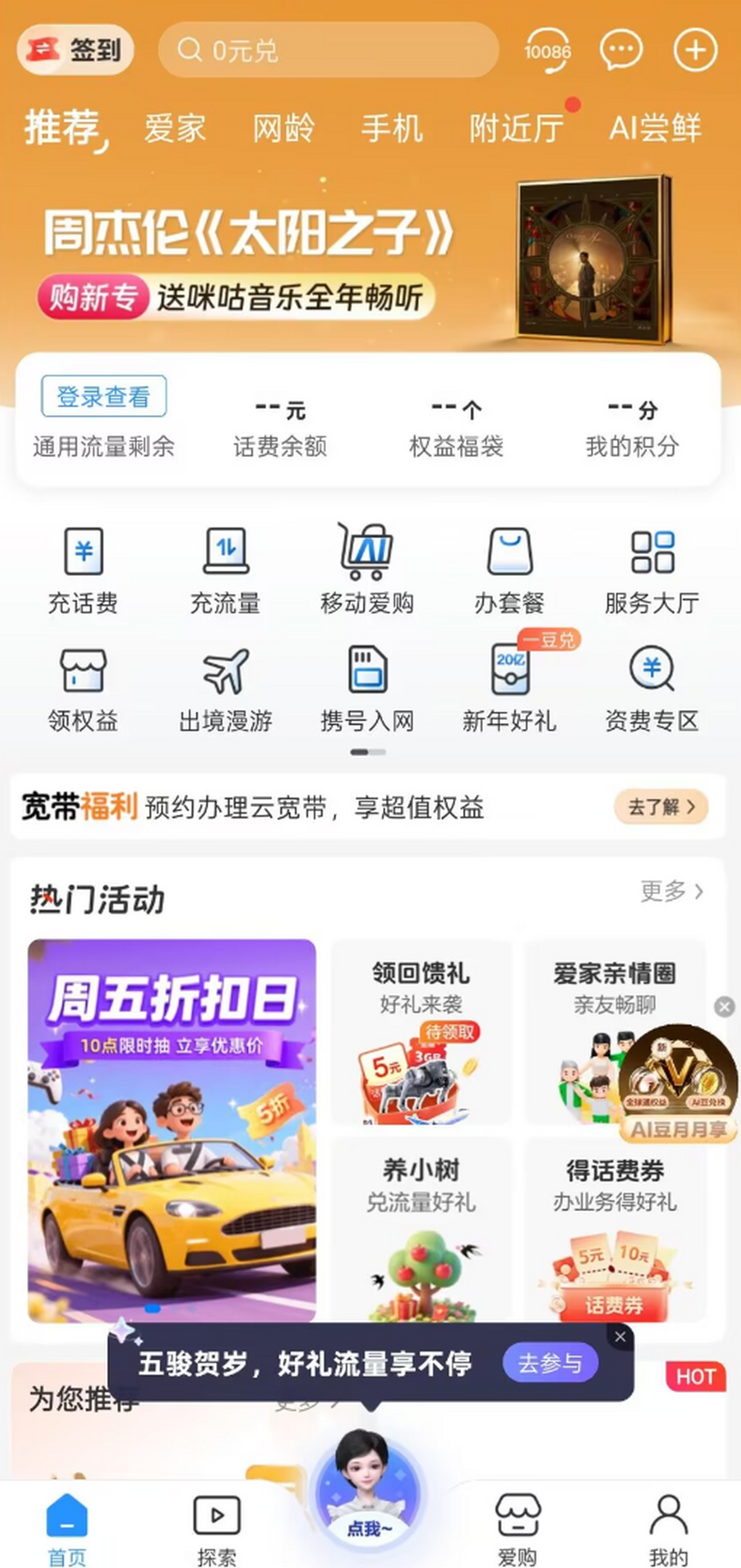Image resolution: width=741 pixels, height=1568 pixels.
Task: Switch to the 爱家 tab
Action: click(x=175, y=128)
